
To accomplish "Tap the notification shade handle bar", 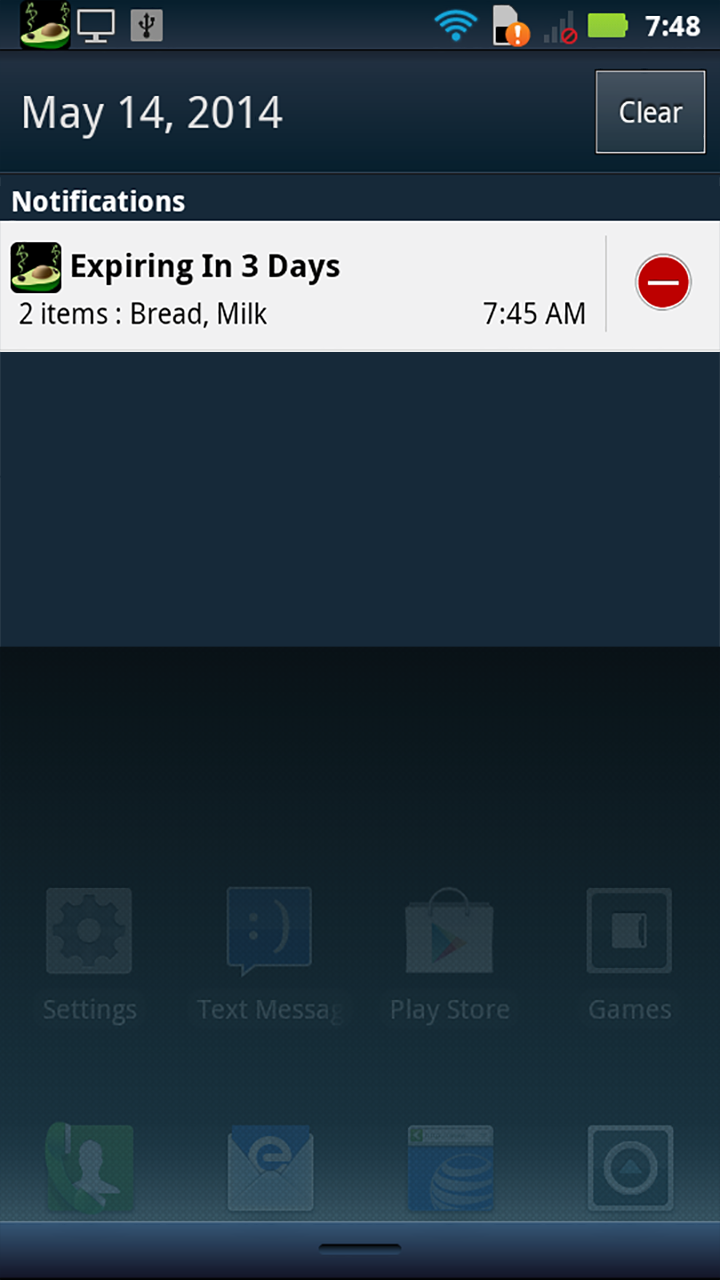I will coord(360,1248).
